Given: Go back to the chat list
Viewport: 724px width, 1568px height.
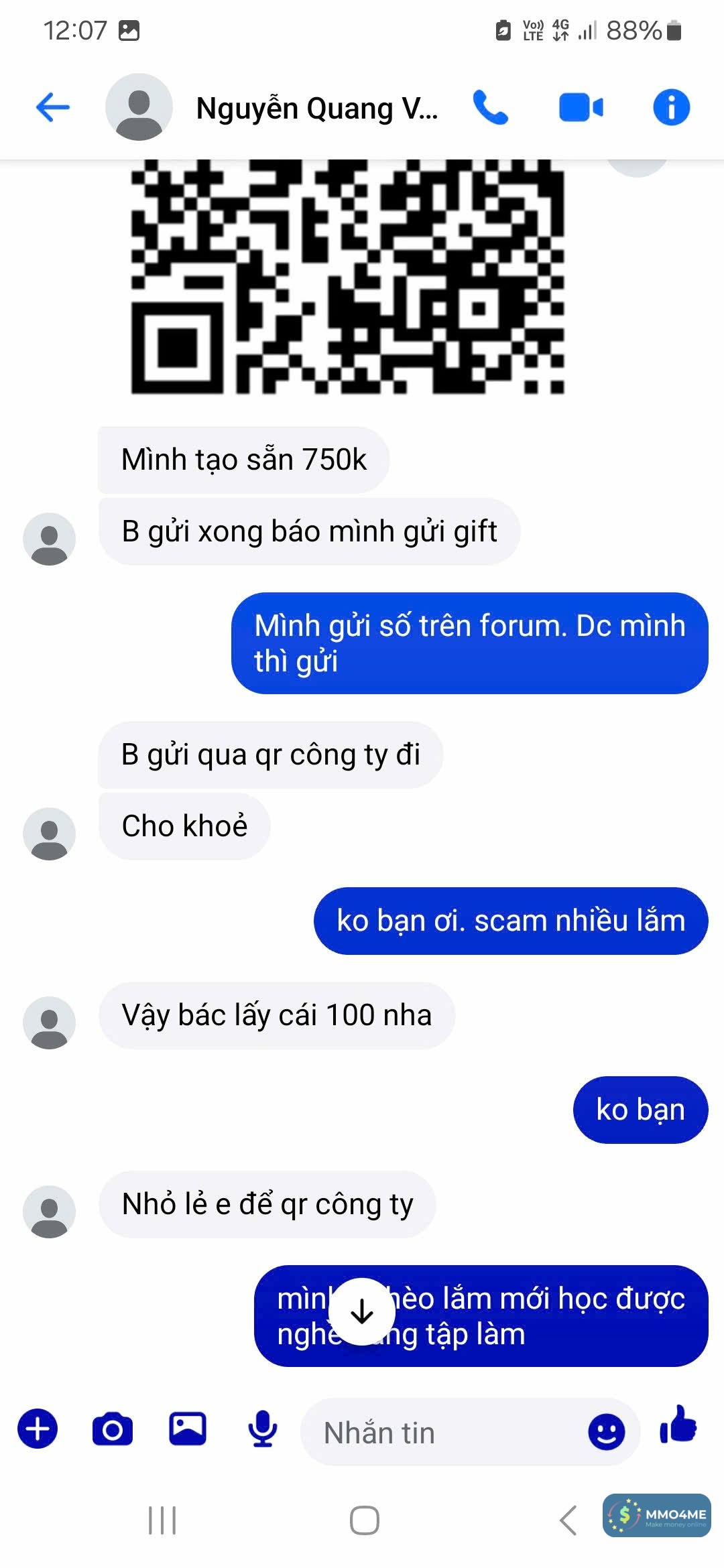Looking at the screenshot, I should click(x=52, y=107).
